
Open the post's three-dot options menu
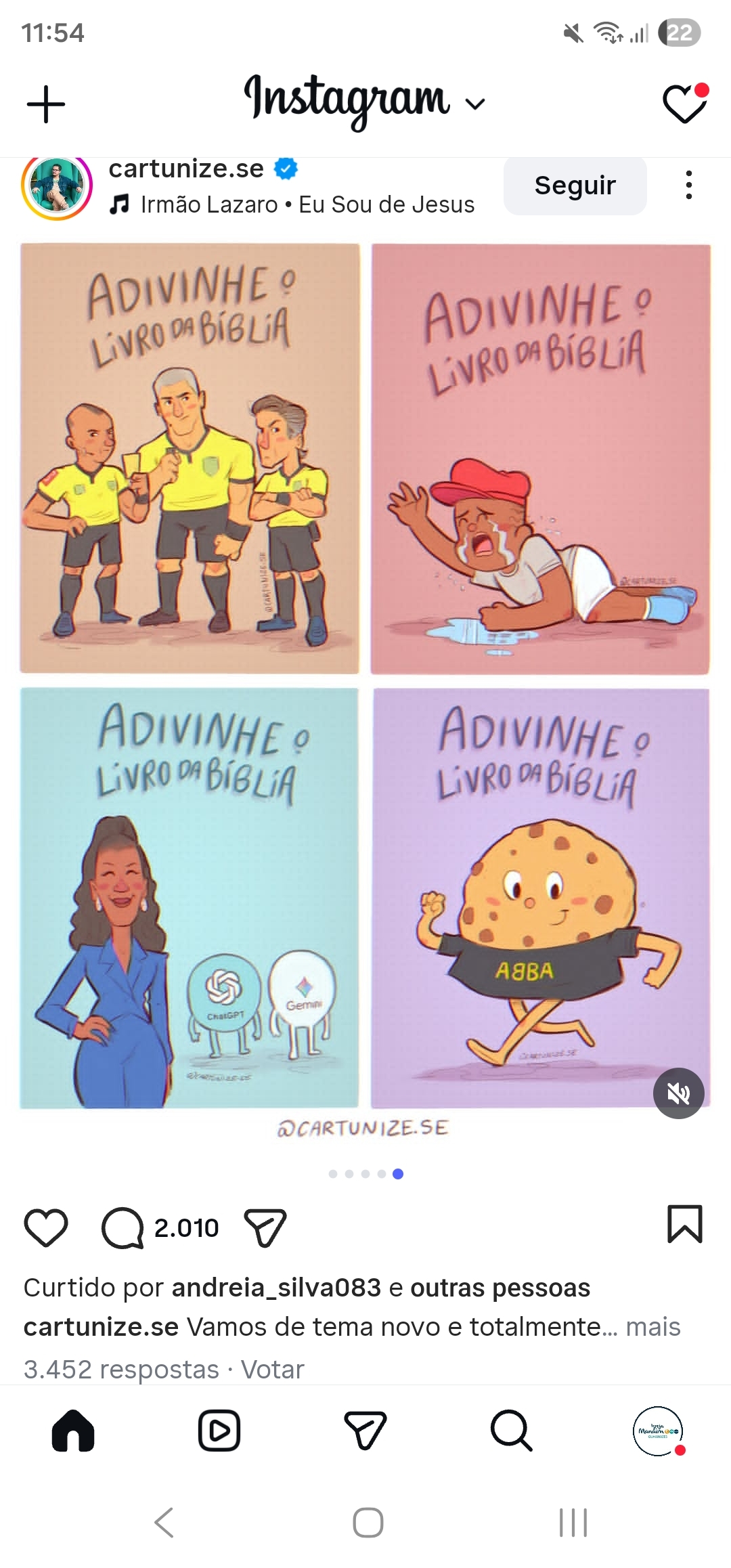(688, 185)
